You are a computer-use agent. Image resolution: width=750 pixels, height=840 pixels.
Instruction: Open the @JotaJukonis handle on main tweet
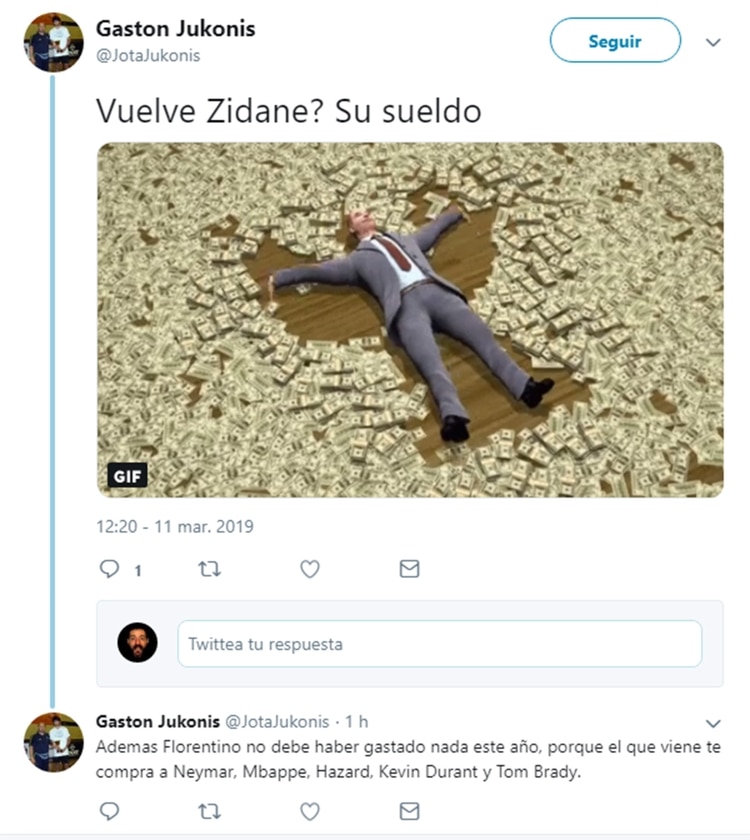coord(148,56)
